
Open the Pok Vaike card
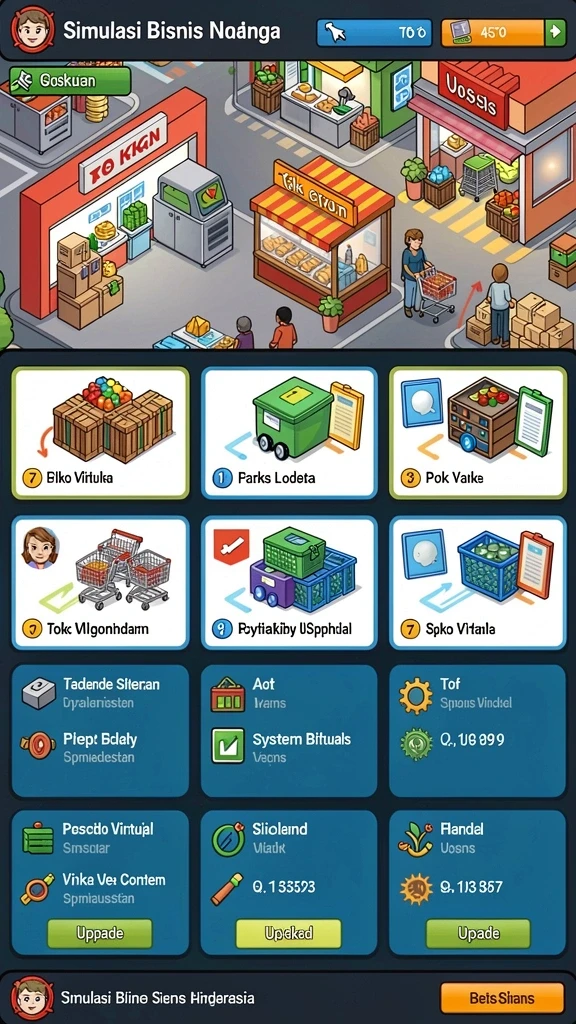477,432
